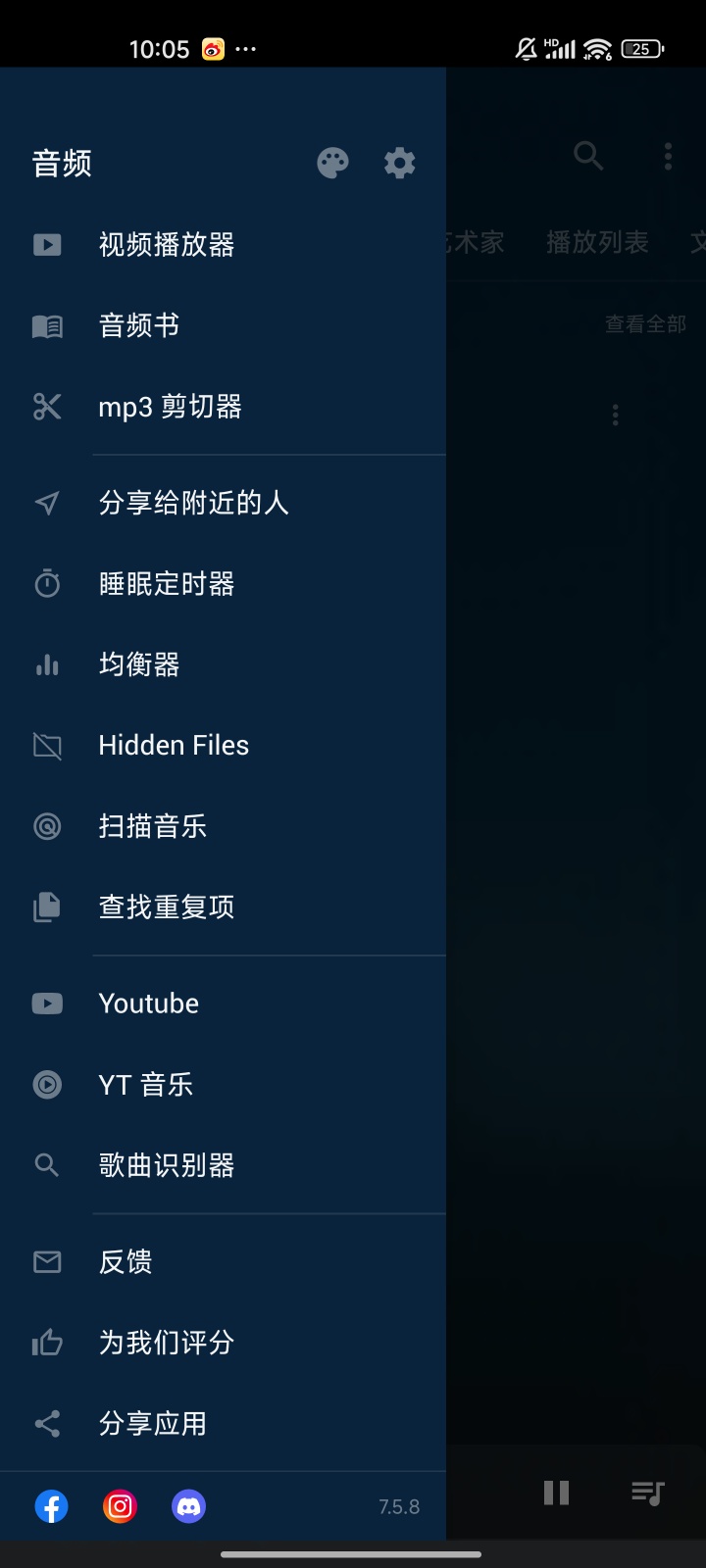This screenshot has height=1568, width=706.
Task: Open settings via the gear icon
Action: click(400, 163)
